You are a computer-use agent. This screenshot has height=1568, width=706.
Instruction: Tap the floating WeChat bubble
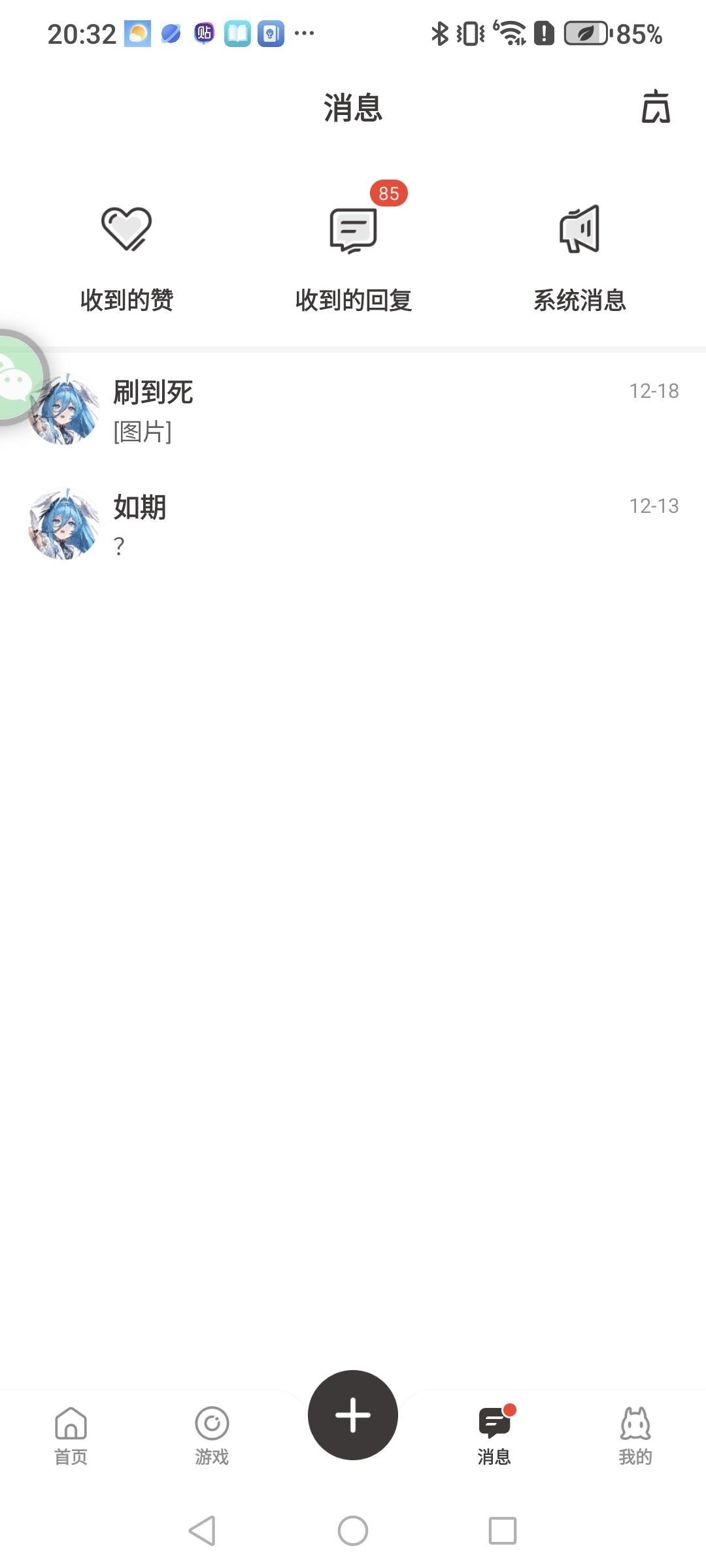point(16,379)
